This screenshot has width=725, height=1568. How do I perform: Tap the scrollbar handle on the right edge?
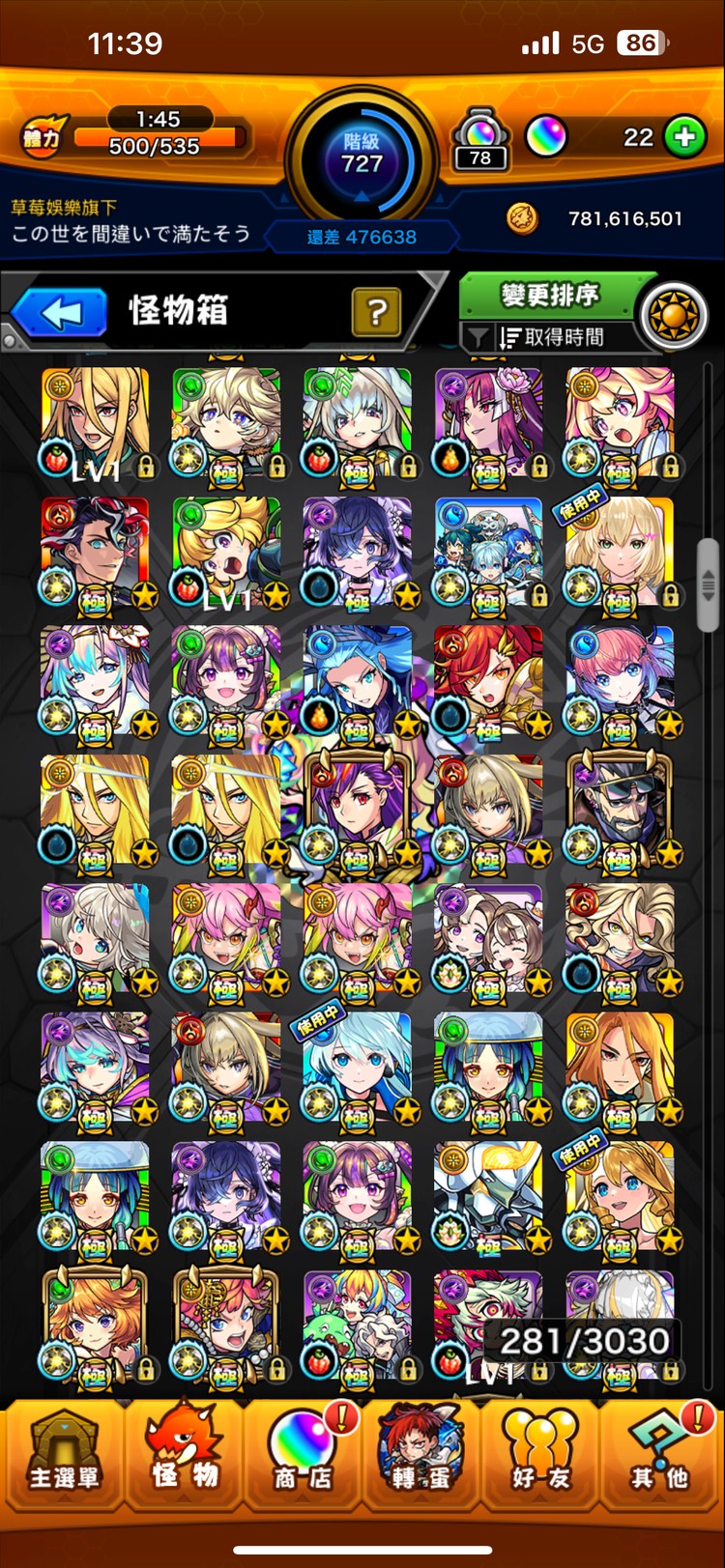coord(708,583)
